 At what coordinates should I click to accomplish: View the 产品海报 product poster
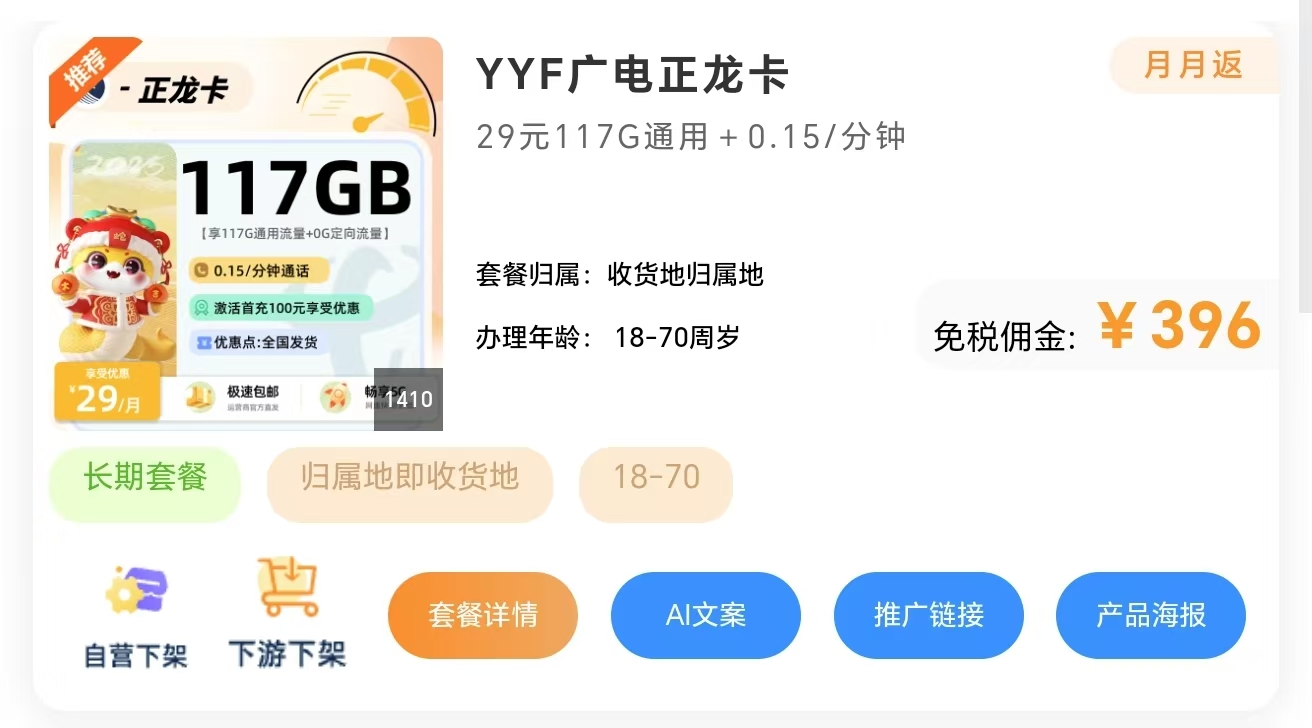click(x=1150, y=615)
